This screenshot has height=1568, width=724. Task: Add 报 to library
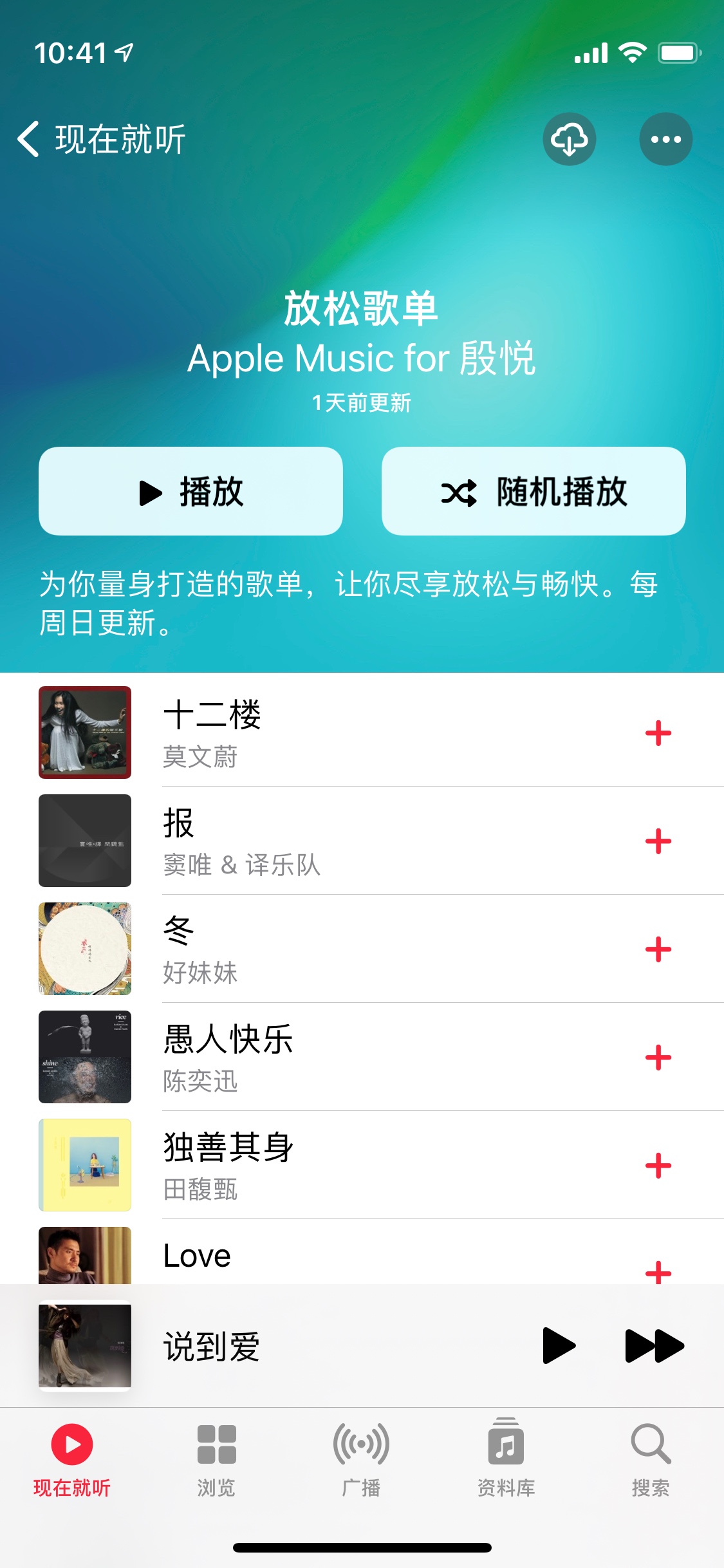tap(658, 841)
